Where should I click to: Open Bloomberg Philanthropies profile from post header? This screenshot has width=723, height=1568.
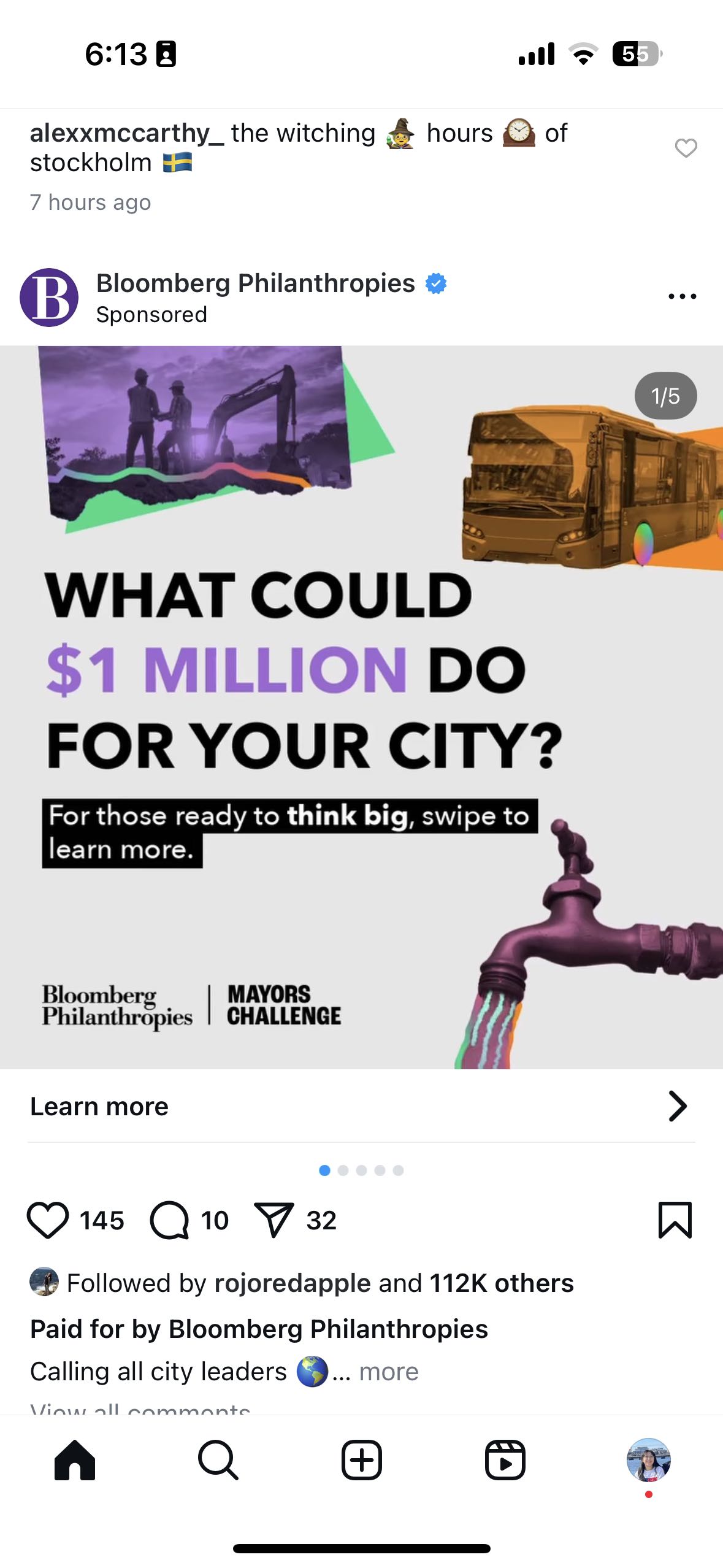tap(255, 283)
